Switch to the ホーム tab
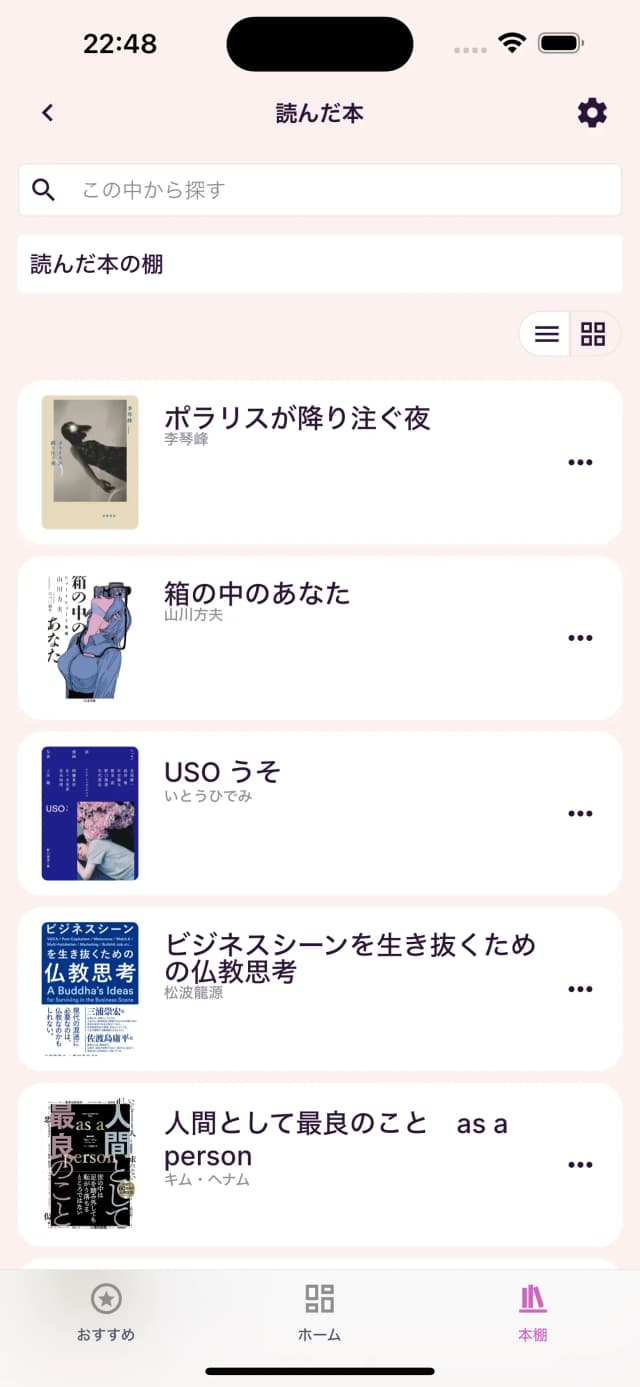 [319, 1312]
